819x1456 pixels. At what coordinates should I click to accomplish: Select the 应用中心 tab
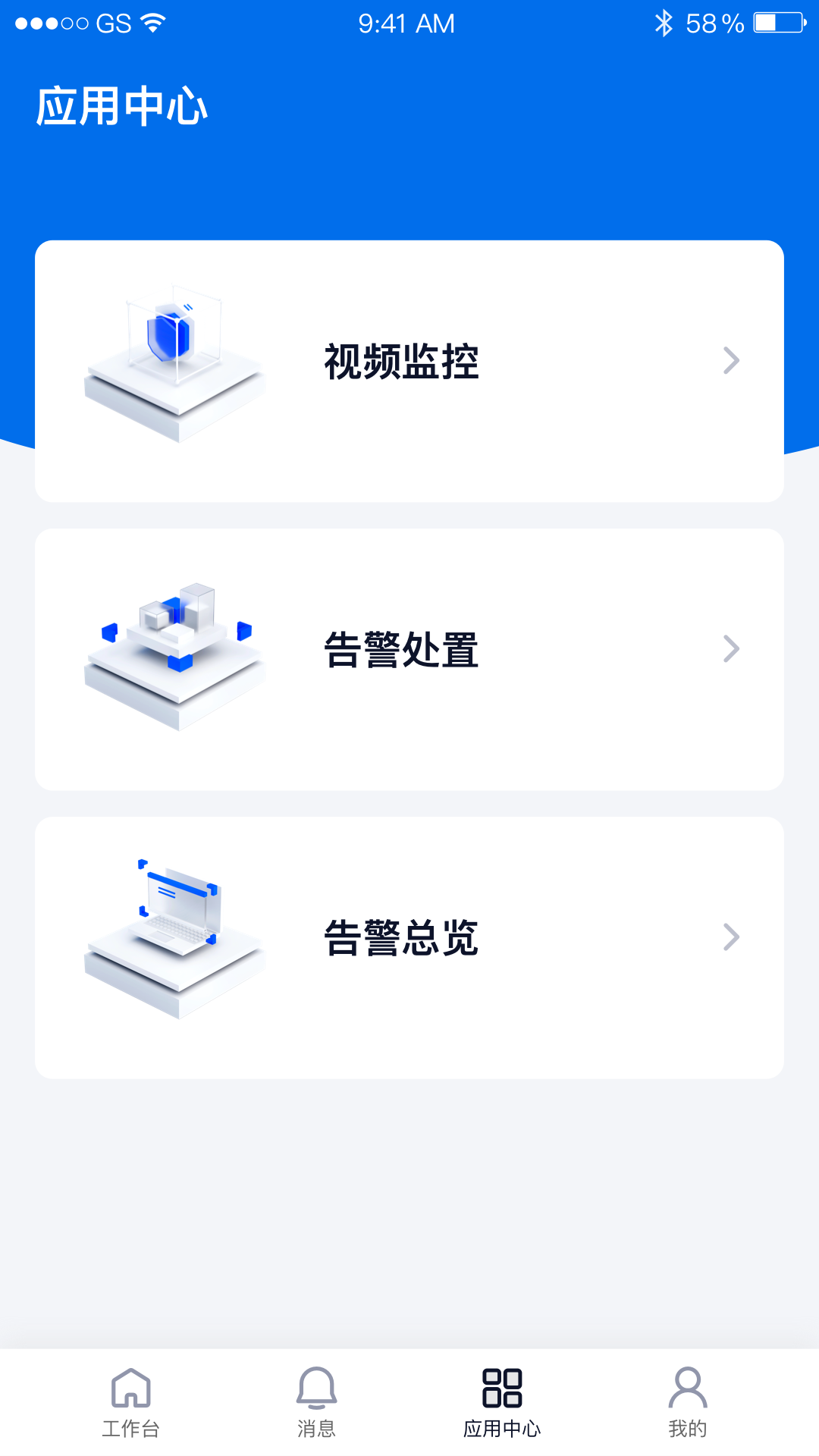pos(502,1402)
